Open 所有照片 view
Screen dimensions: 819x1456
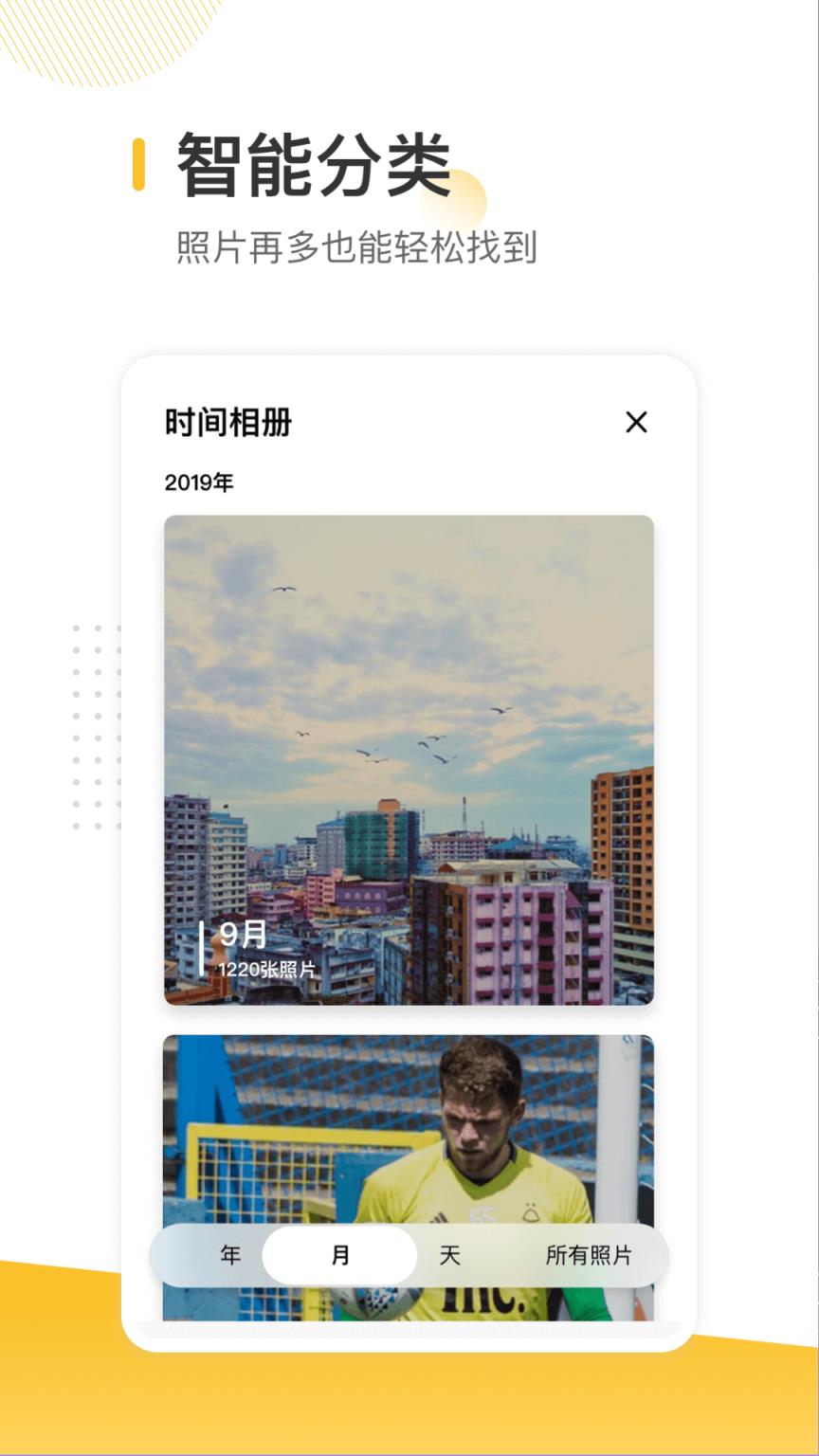(x=590, y=1254)
